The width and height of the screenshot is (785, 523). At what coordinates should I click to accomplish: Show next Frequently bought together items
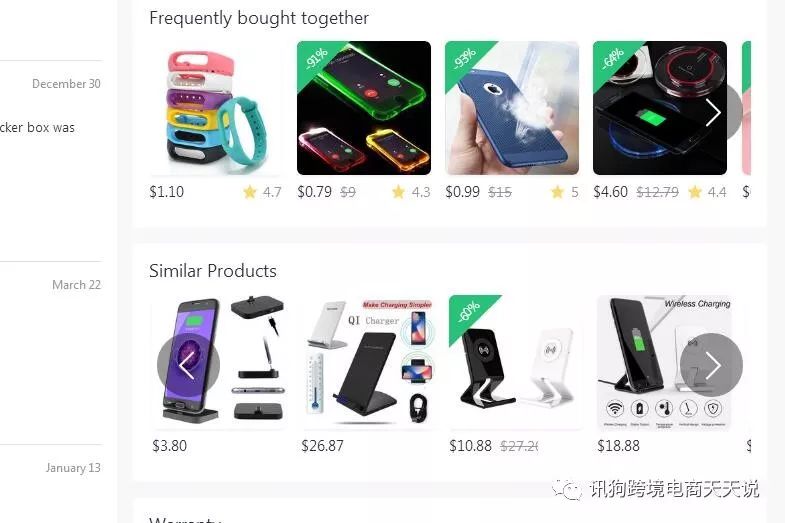point(712,112)
